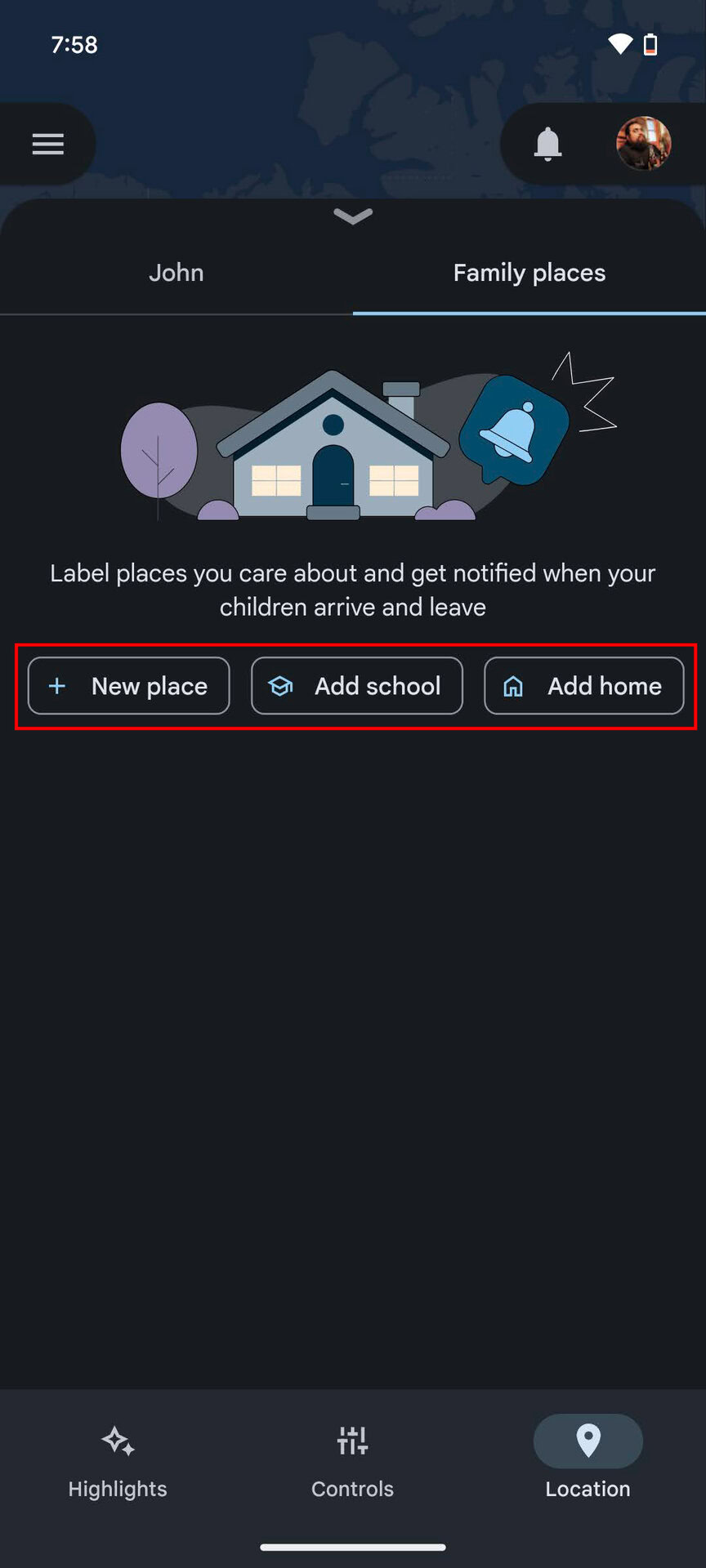This screenshot has width=706, height=1568.
Task: Open the account profile picture
Action: 643,144
